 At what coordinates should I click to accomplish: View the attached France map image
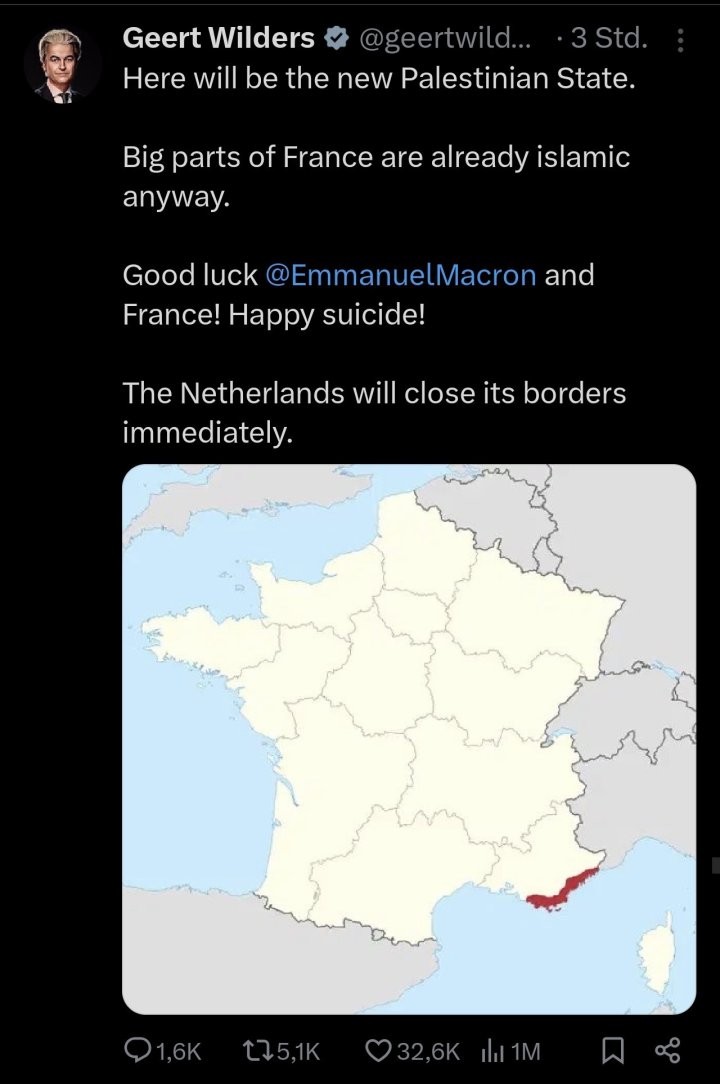pyautogui.click(x=408, y=740)
